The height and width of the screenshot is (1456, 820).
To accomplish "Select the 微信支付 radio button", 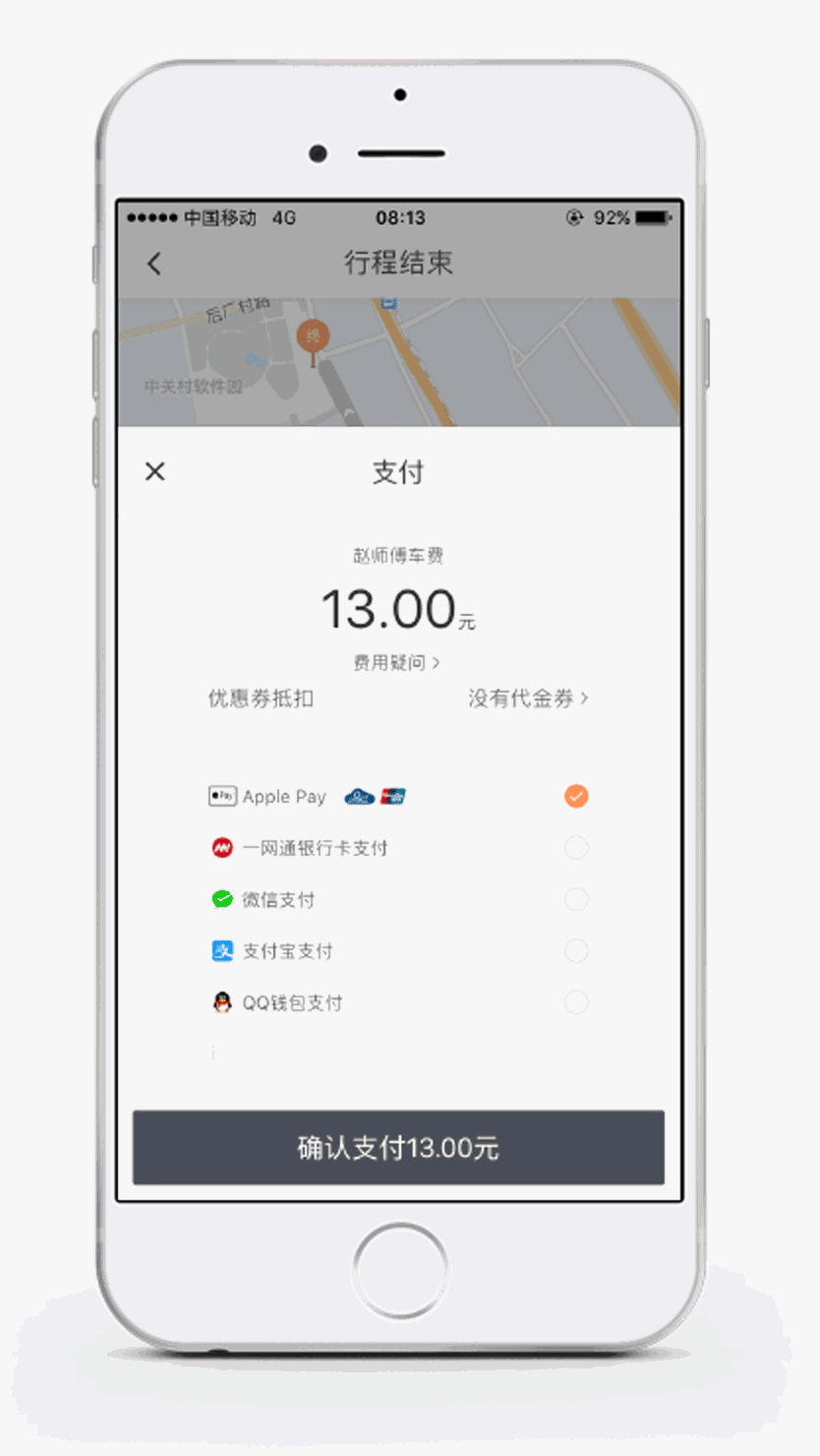I will [576, 899].
